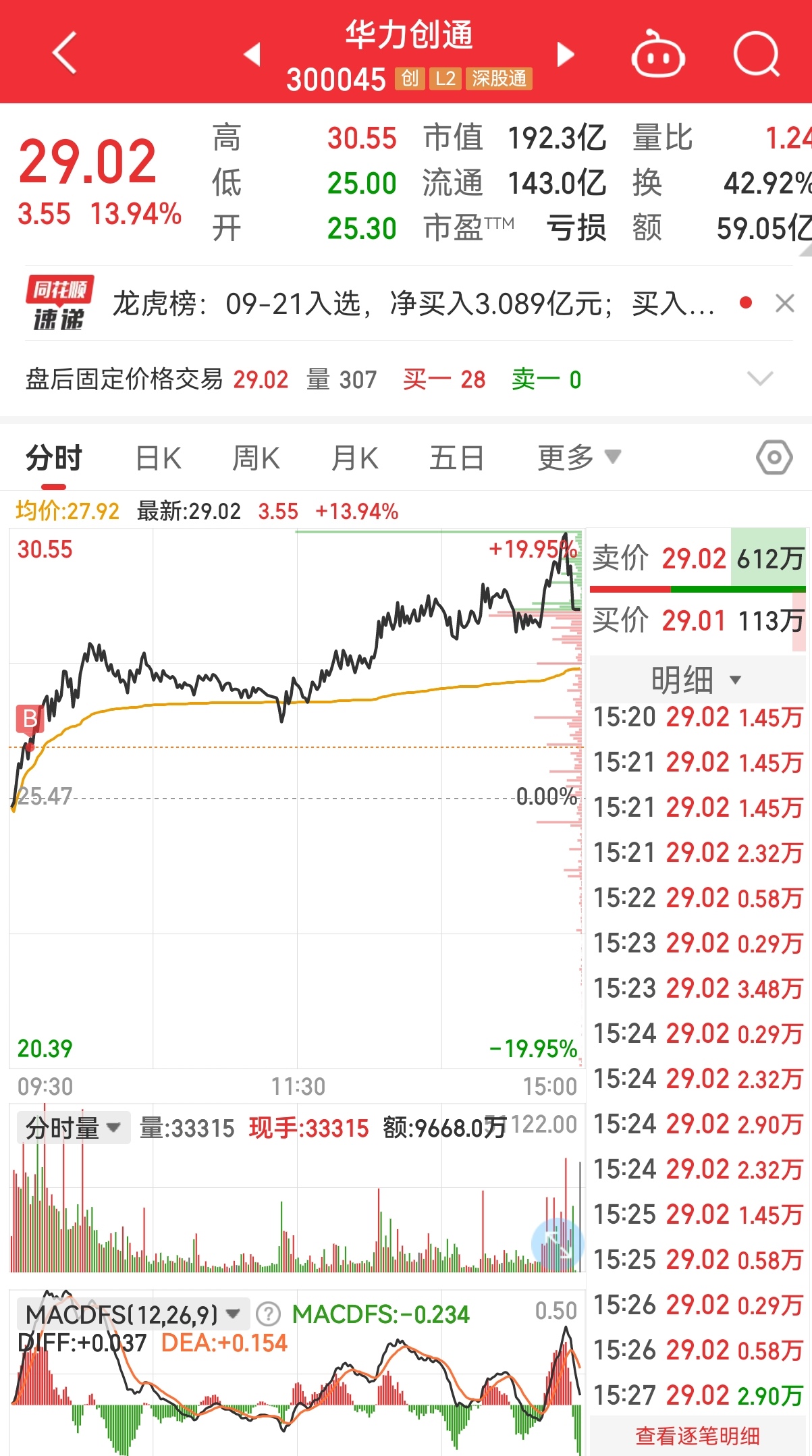Open the 明细 dropdown
This screenshot has width=812, height=1456.
(x=697, y=679)
